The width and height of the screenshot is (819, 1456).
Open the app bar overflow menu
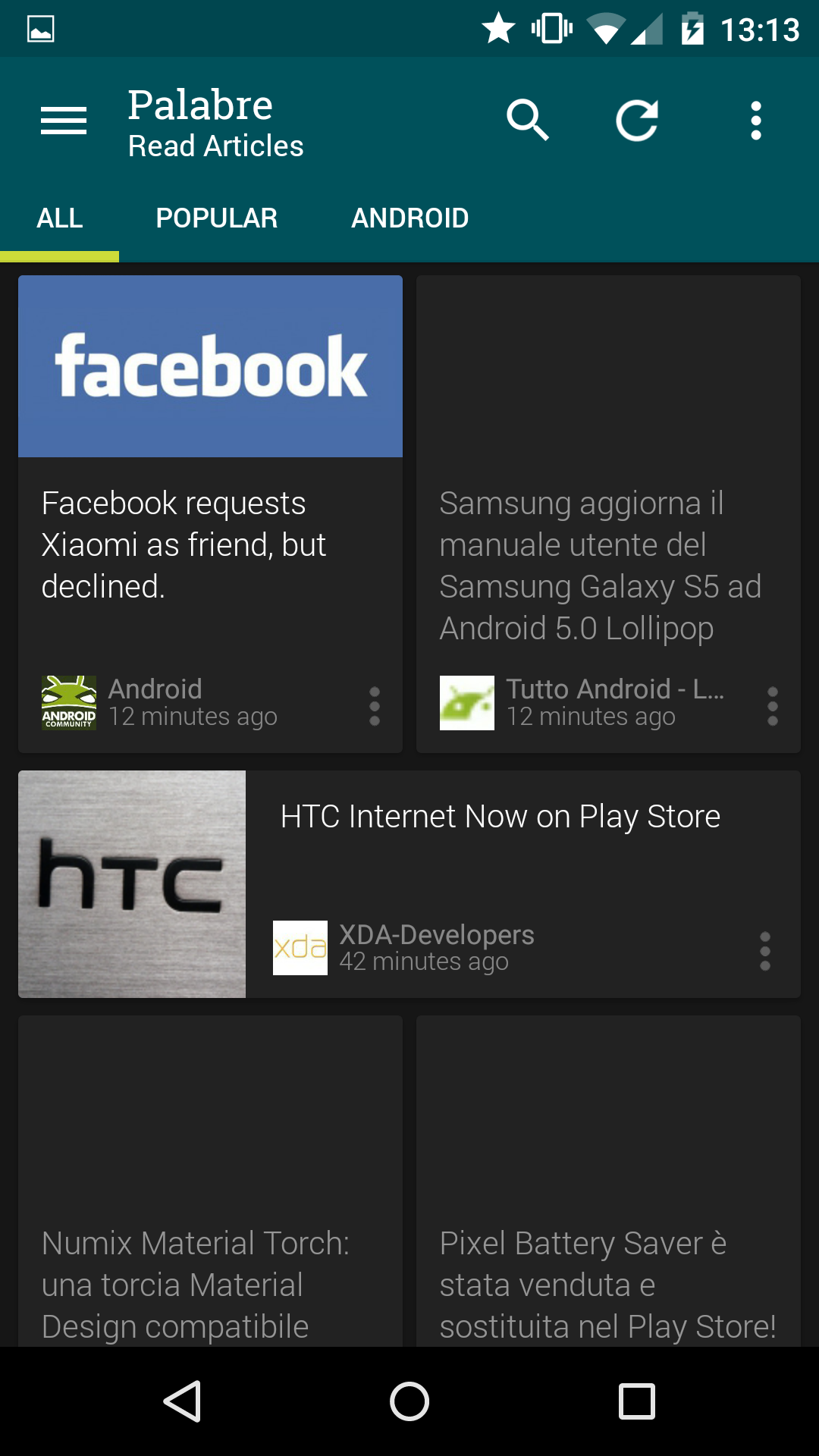point(755,121)
